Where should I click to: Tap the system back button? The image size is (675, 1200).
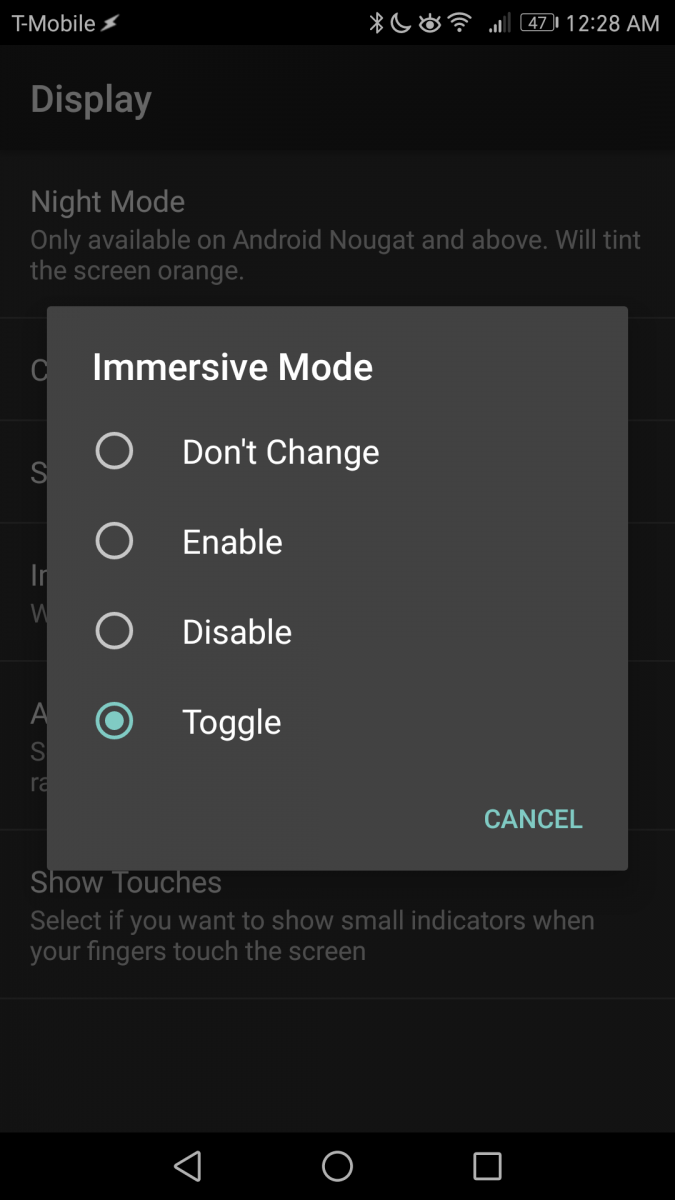(187, 1166)
